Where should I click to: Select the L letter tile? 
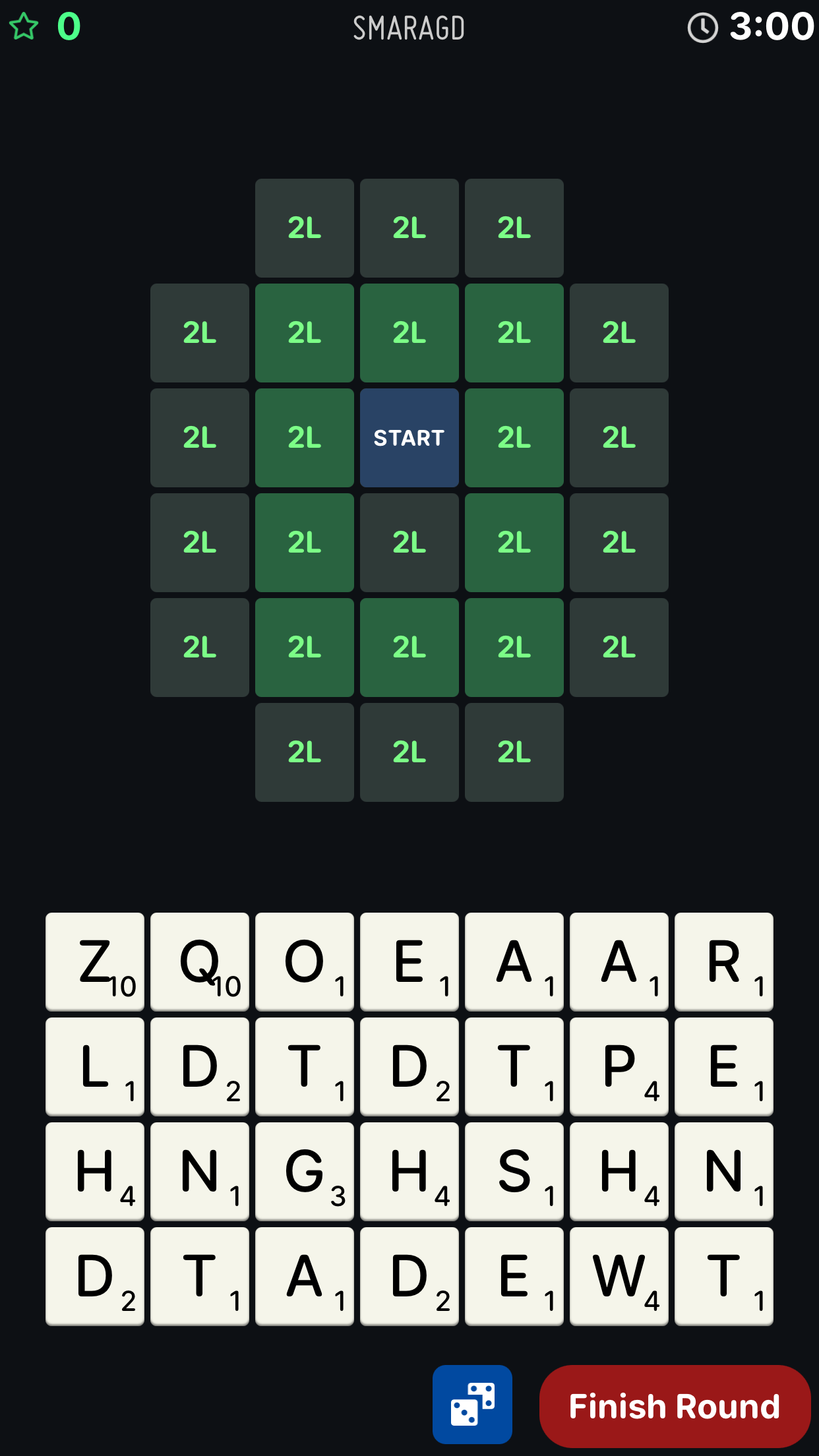[x=95, y=1066]
